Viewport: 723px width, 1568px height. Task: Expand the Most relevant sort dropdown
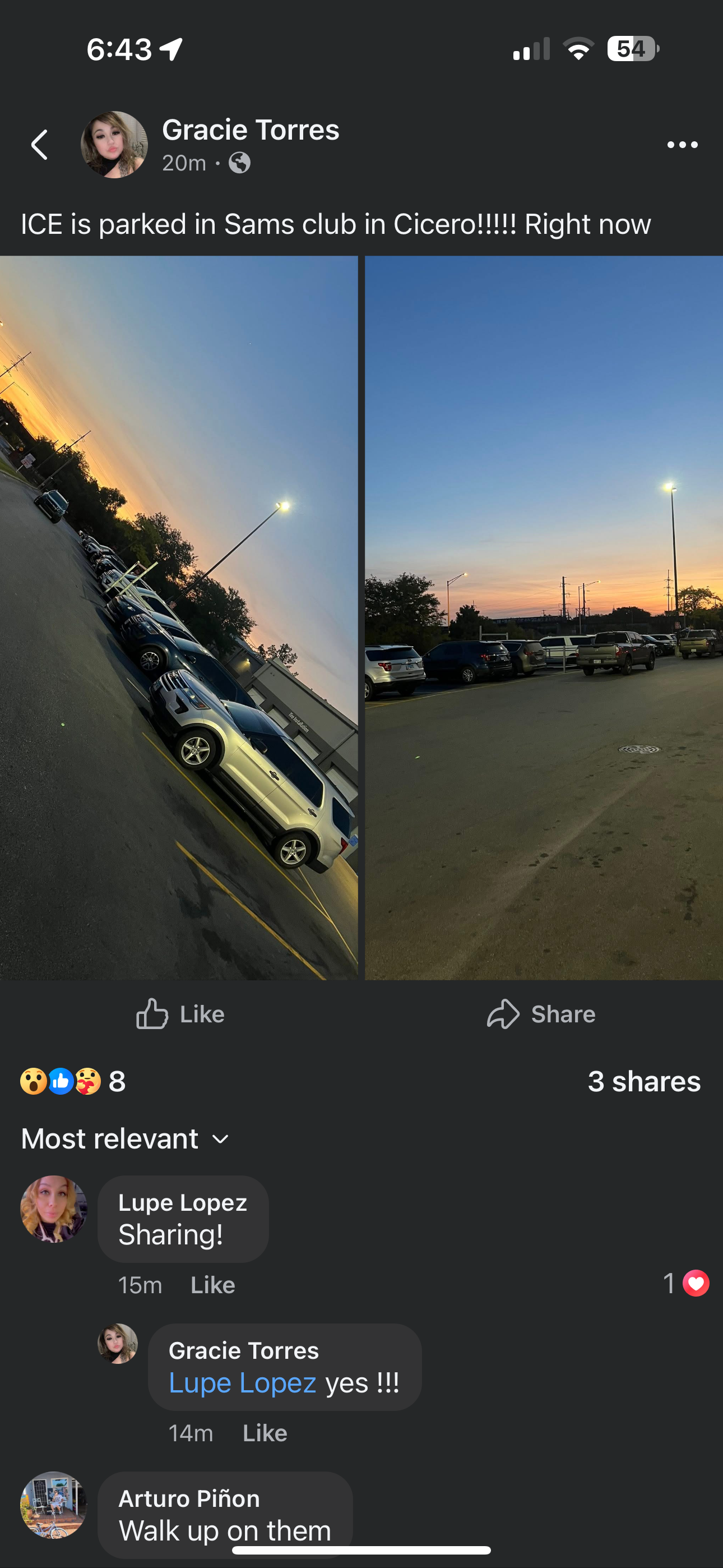click(x=126, y=1139)
